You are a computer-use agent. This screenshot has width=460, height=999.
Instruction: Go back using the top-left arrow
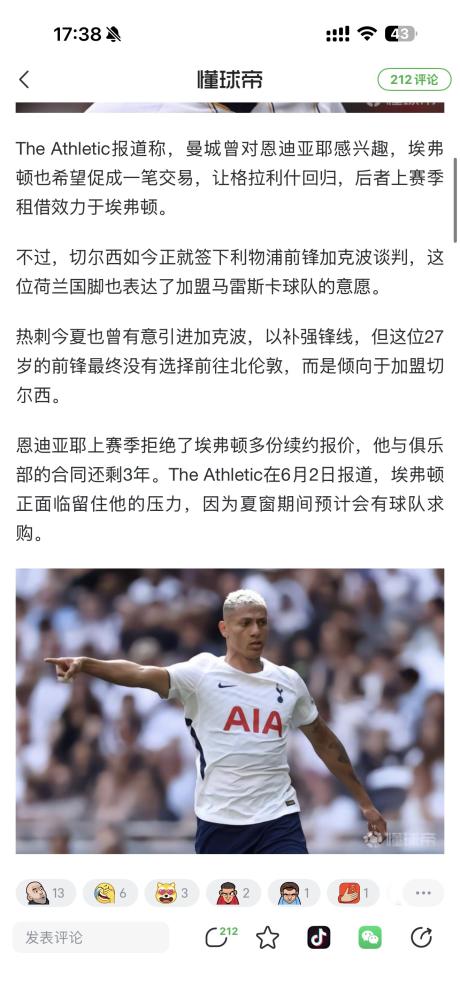[x=24, y=80]
